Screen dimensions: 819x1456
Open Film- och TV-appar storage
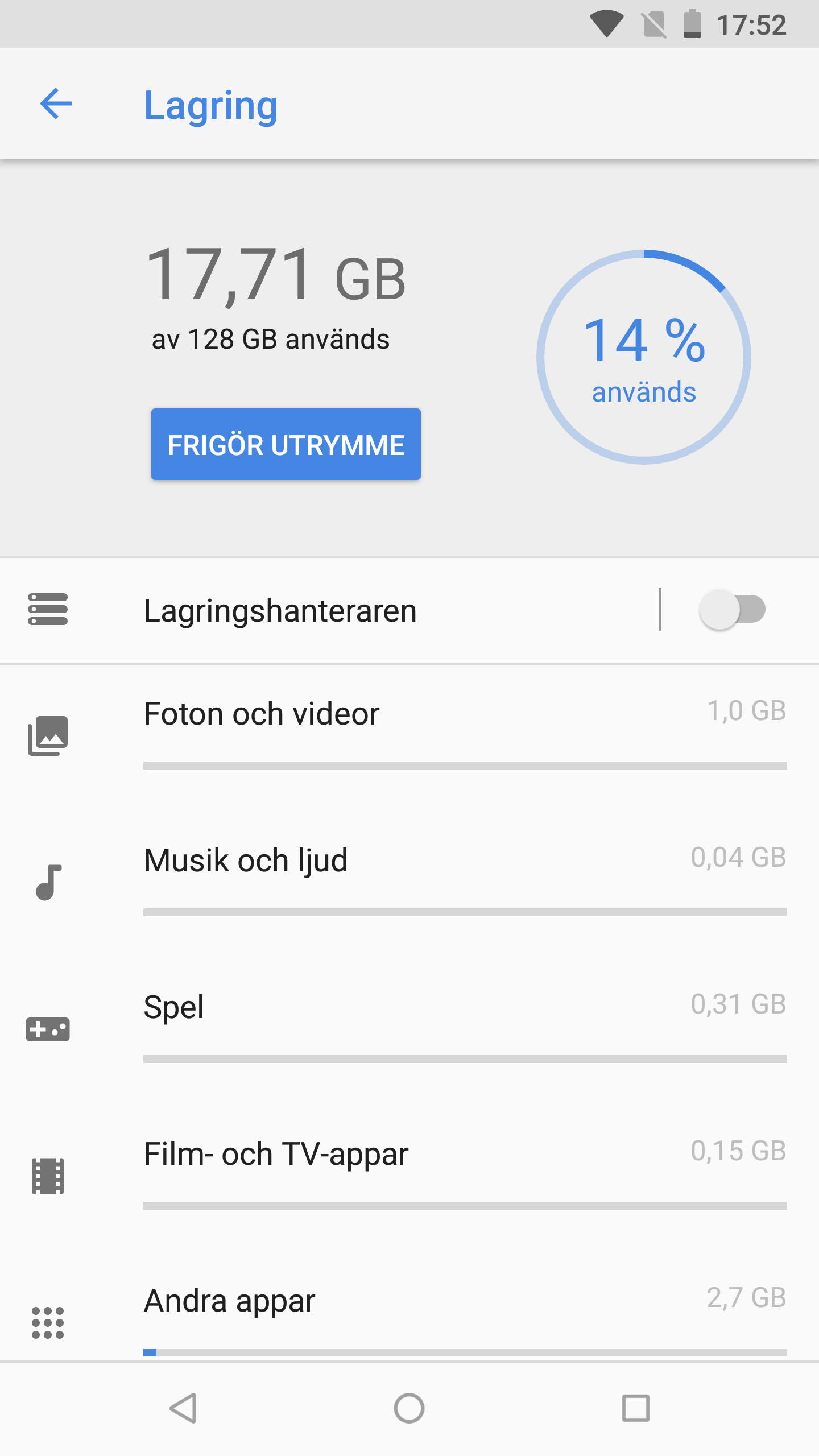coord(409,1175)
